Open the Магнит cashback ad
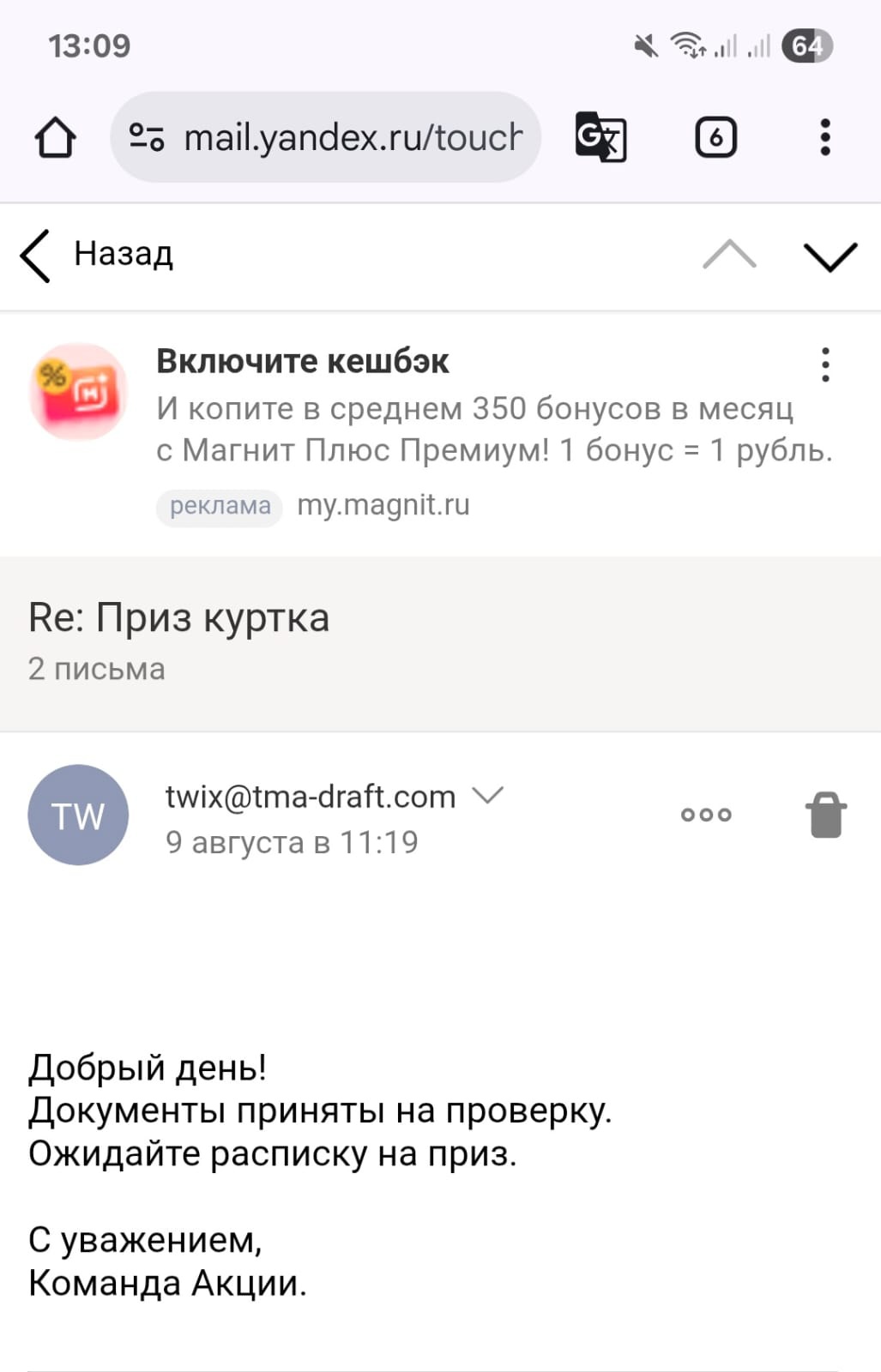Image resolution: width=881 pixels, height=1372 pixels. click(x=302, y=362)
